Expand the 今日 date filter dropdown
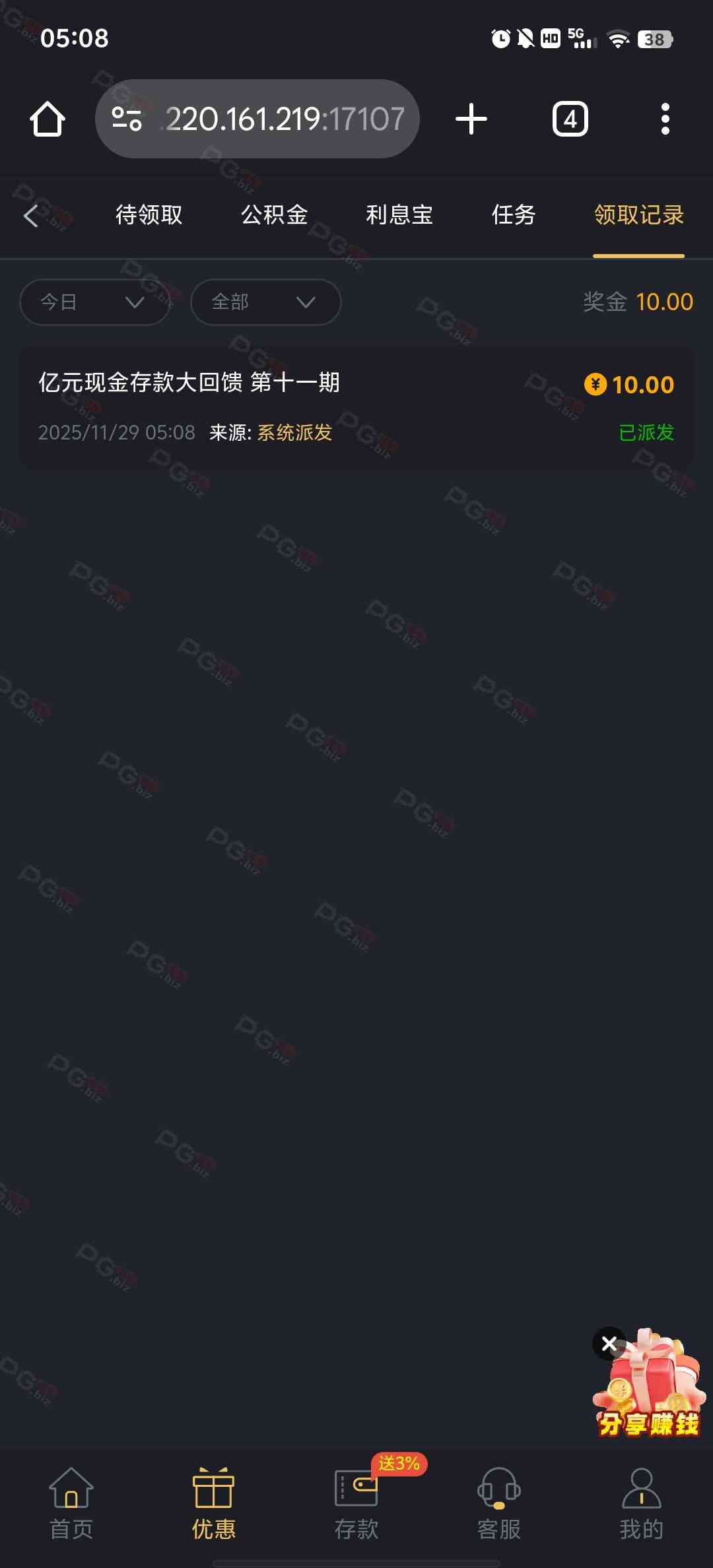 click(94, 302)
